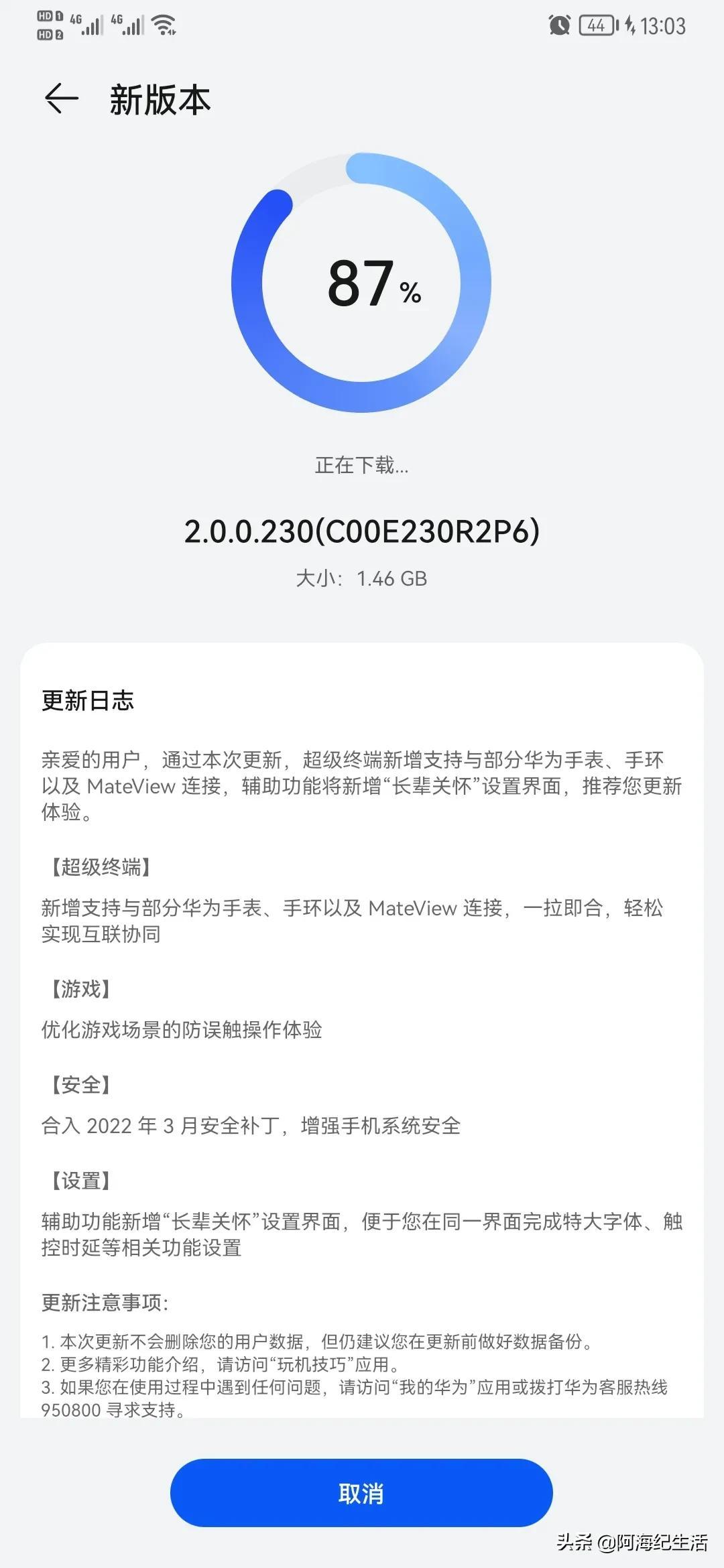Screen dimensions: 724x1568
Task: Tap the battery indicator showing 44
Action: click(x=597, y=25)
